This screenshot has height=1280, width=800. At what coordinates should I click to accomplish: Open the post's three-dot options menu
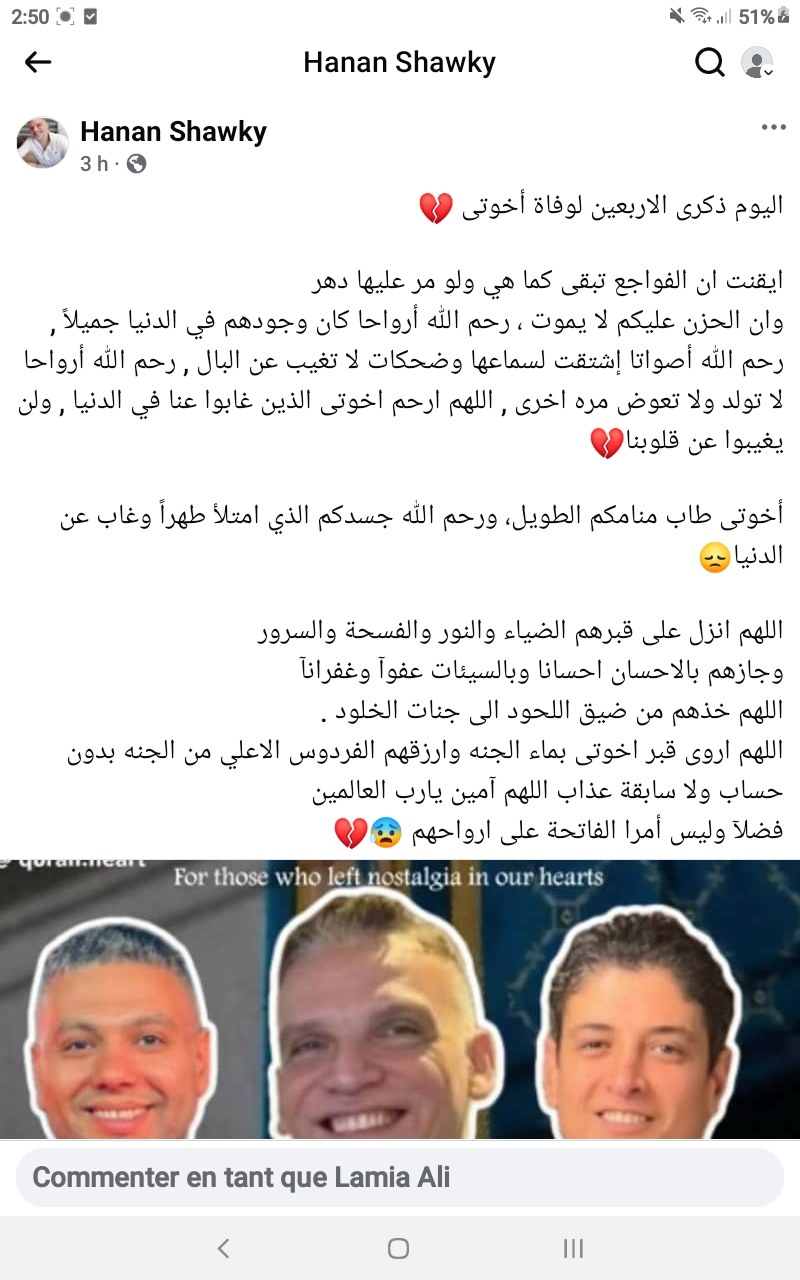(x=774, y=127)
